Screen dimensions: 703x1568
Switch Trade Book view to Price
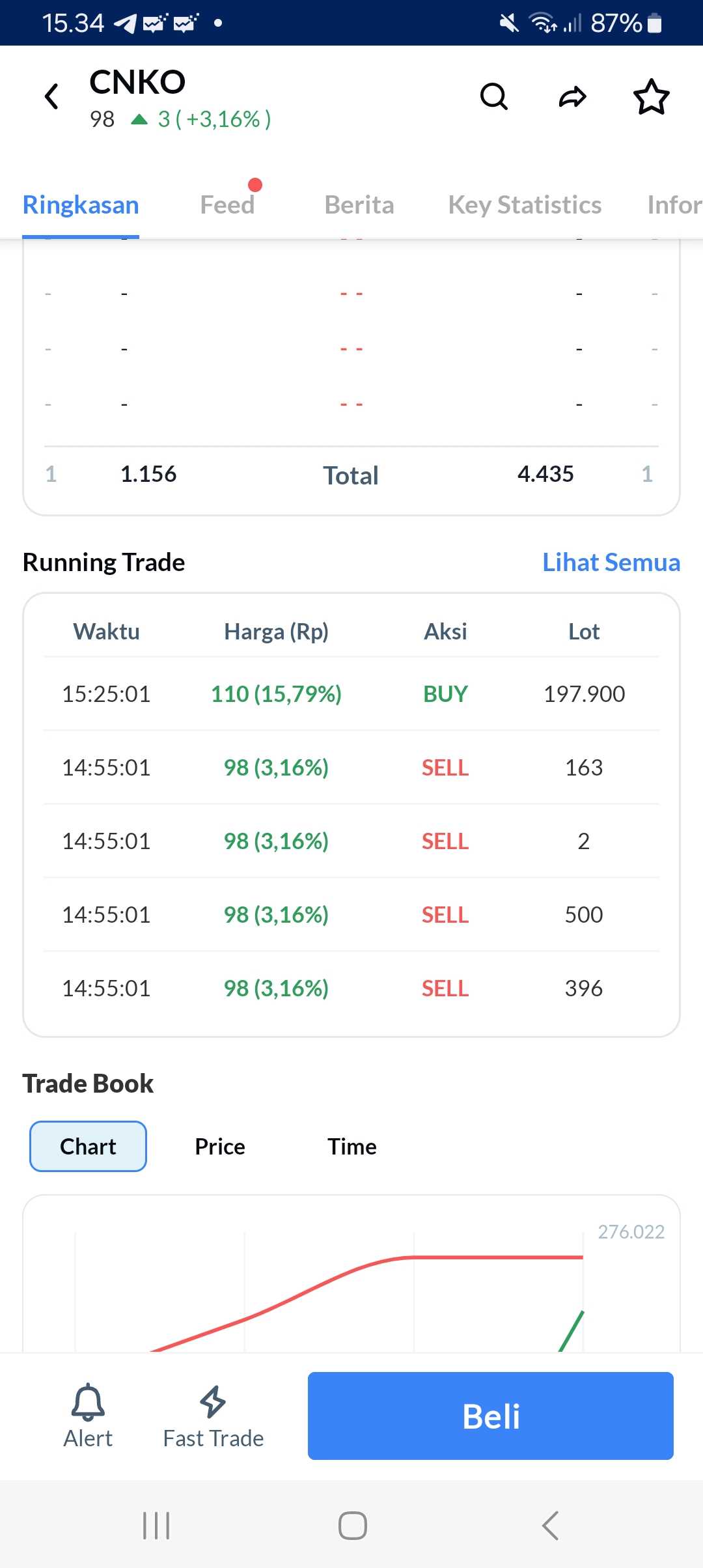pos(219,1146)
